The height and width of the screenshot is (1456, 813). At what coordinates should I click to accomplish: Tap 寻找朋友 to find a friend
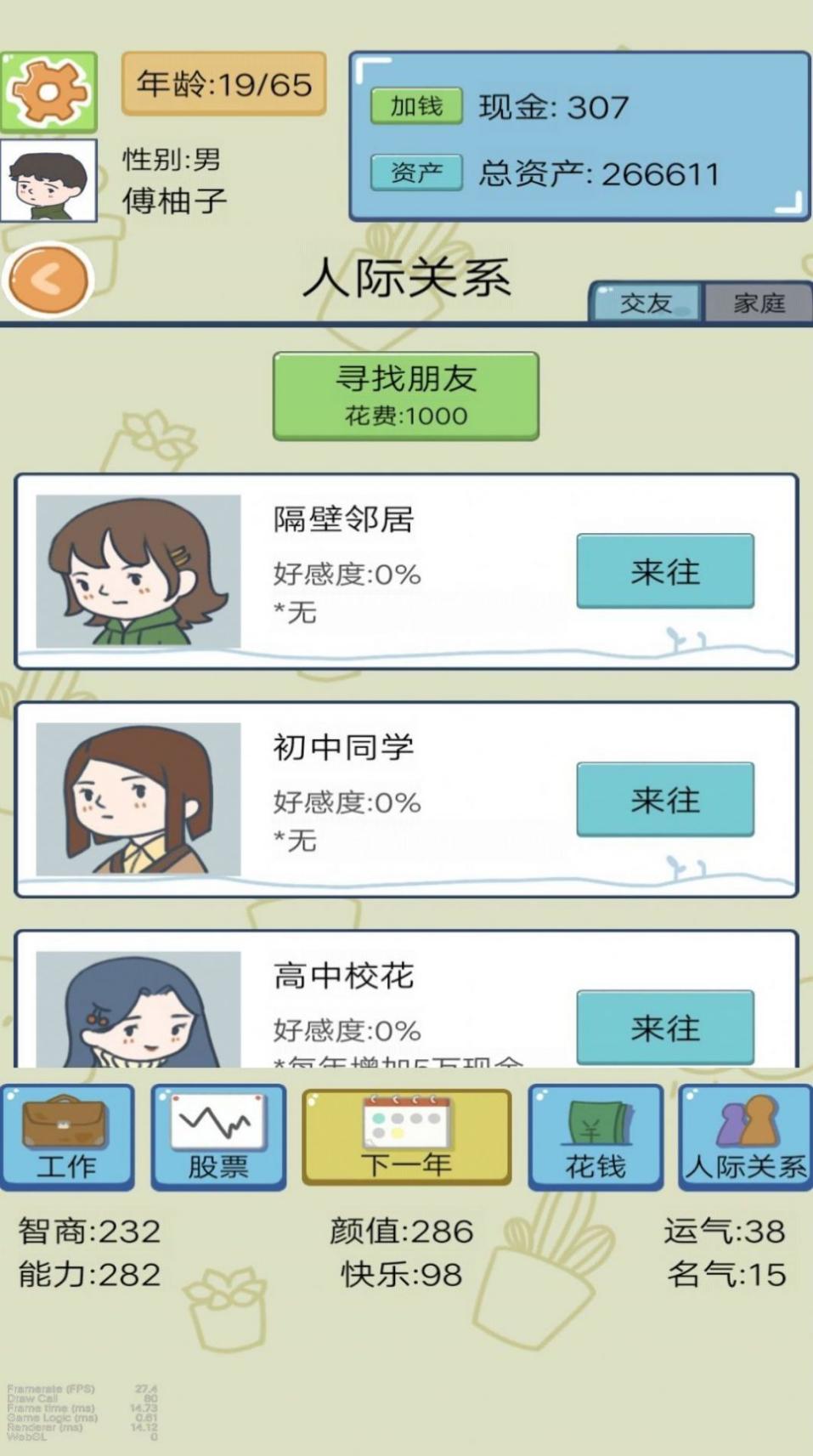pos(405,396)
